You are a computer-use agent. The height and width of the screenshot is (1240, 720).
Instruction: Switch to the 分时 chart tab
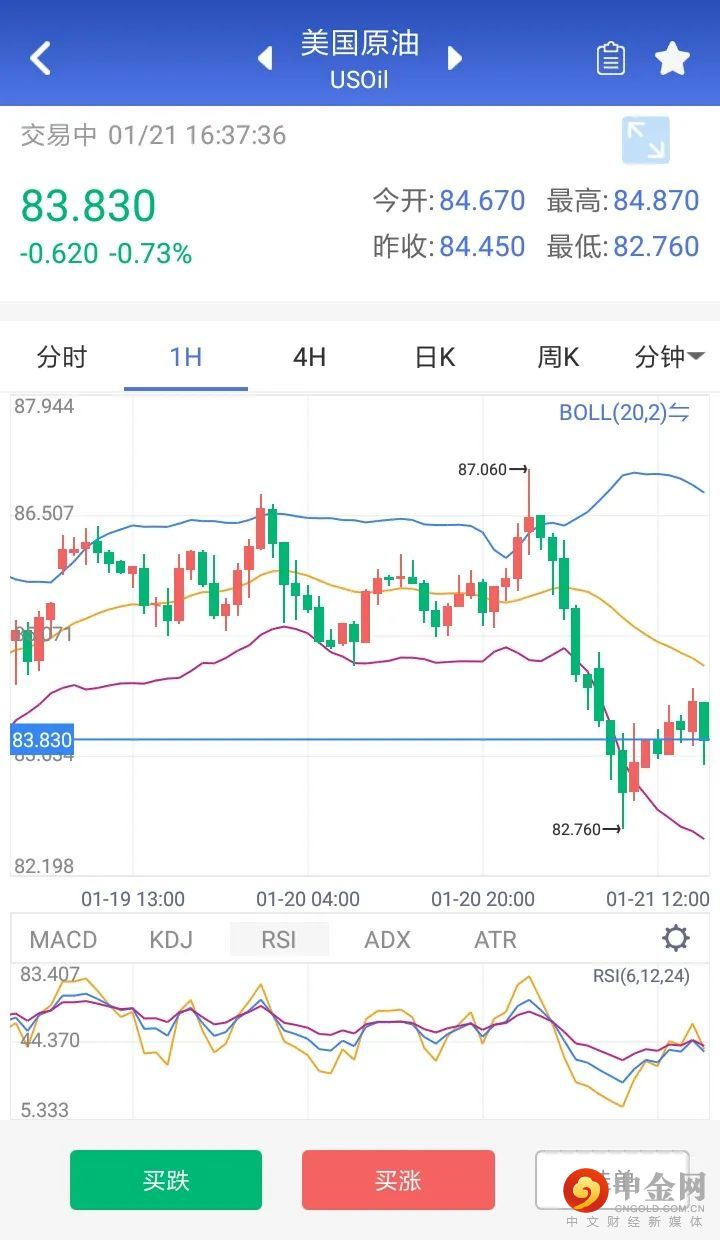click(x=62, y=357)
